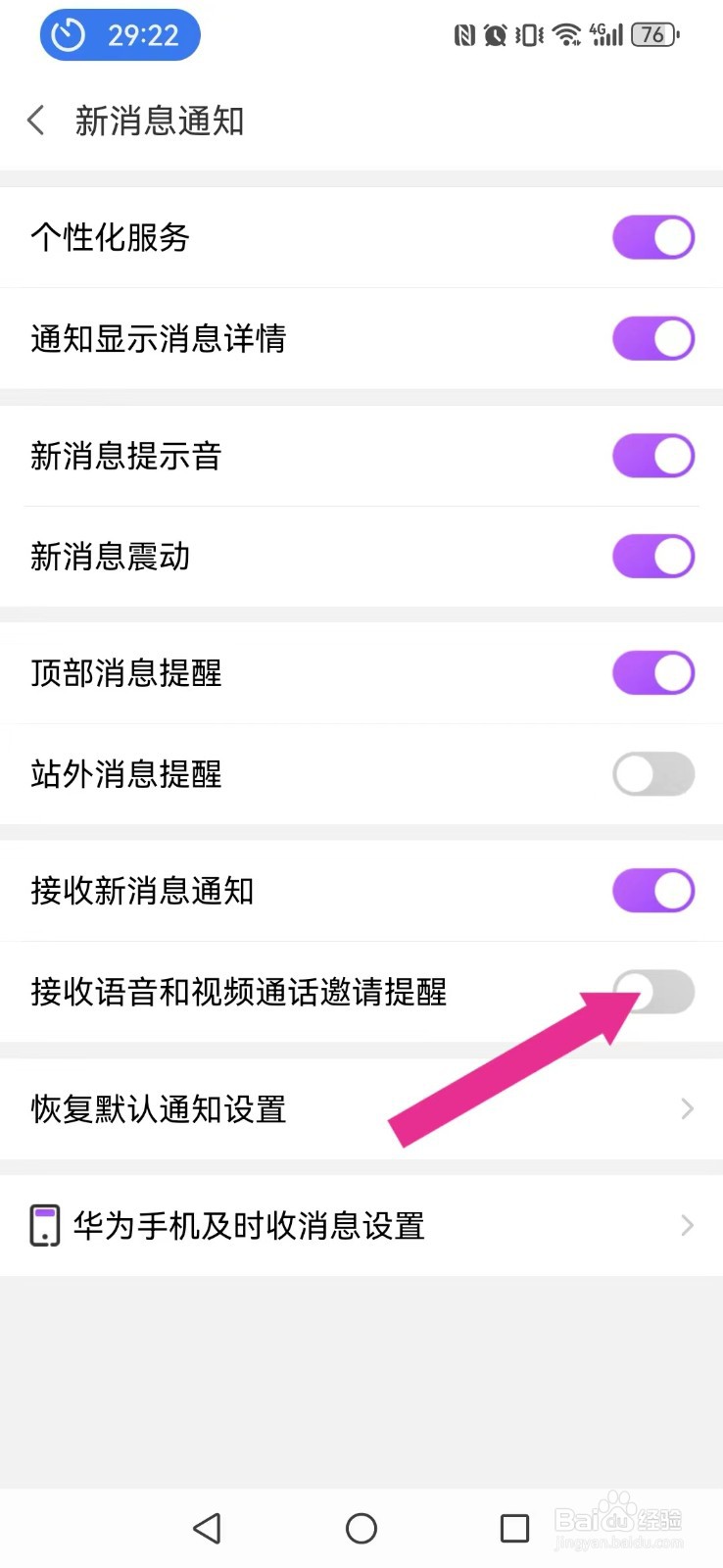
Task: Tap the 通知显示消息详情 toggle
Action: pos(652,339)
